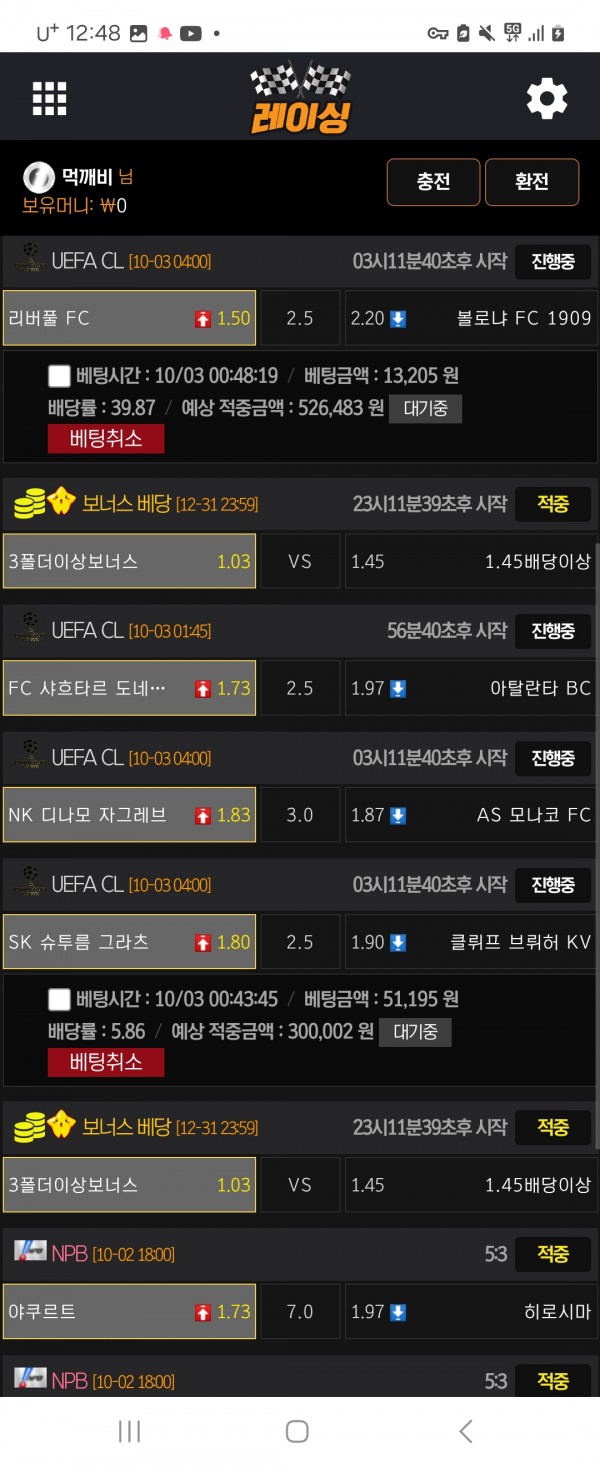
Task: Tap the 충전 button
Action: (x=433, y=182)
